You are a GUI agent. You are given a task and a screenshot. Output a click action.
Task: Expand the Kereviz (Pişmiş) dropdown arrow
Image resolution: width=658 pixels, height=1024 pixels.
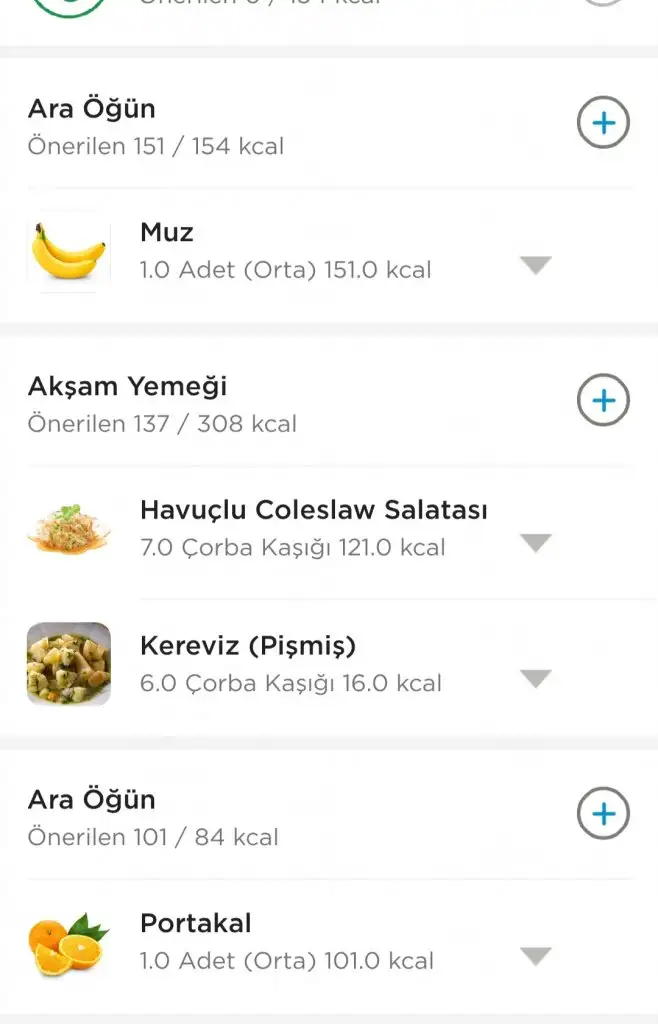536,679
